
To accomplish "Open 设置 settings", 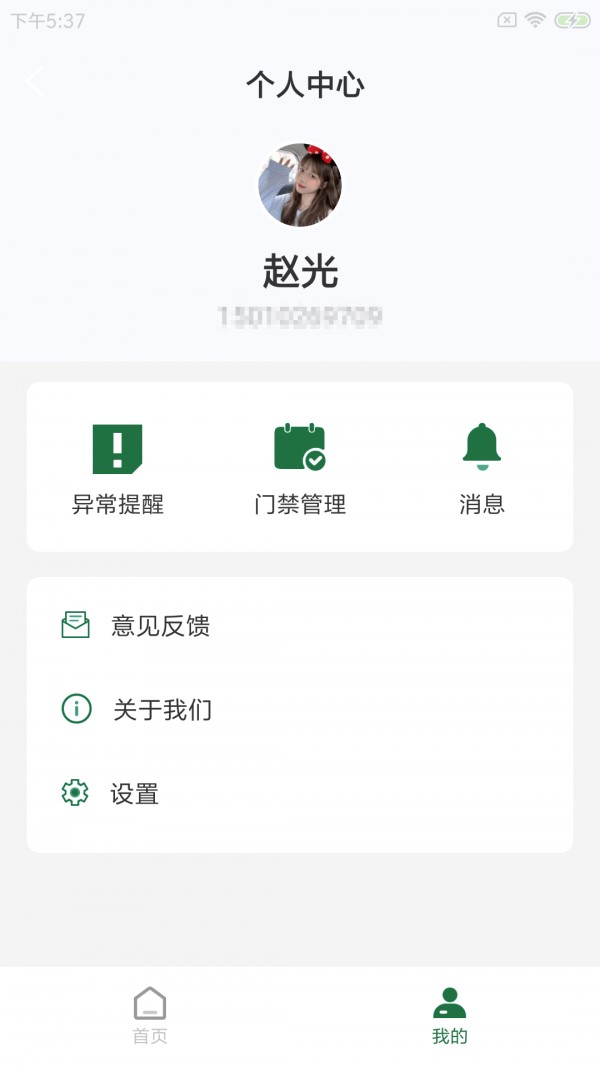I will point(134,794).
